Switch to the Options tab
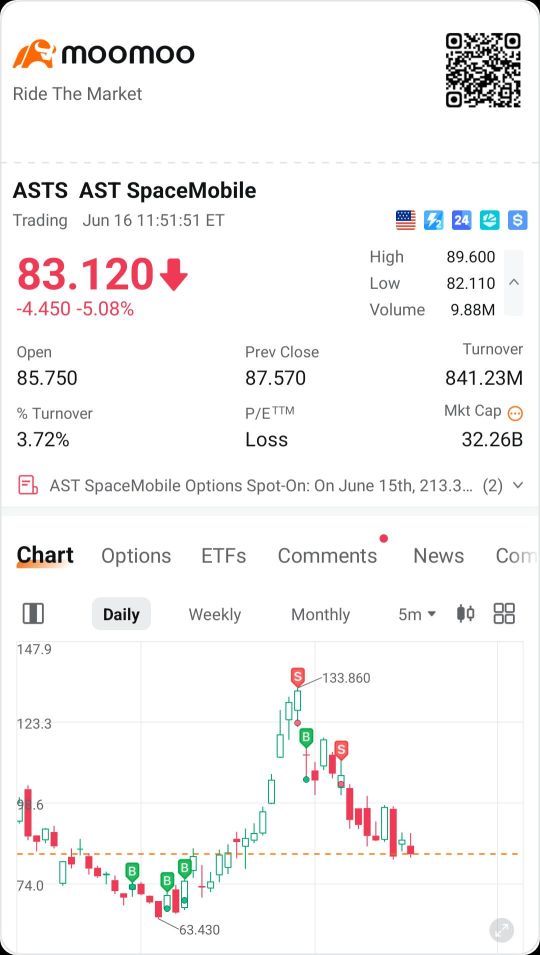The width and height of the screenshot is (540, 955). [136, 555]
